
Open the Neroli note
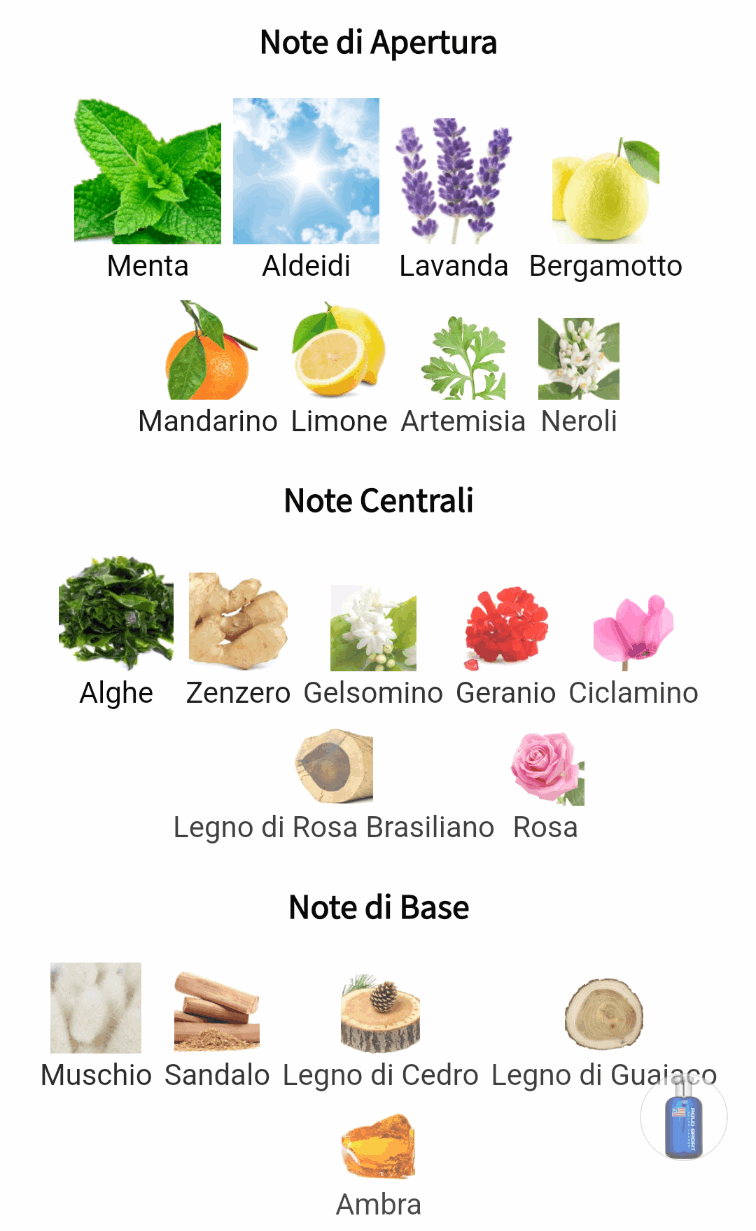pyautogui.click(x=578, y=360)
